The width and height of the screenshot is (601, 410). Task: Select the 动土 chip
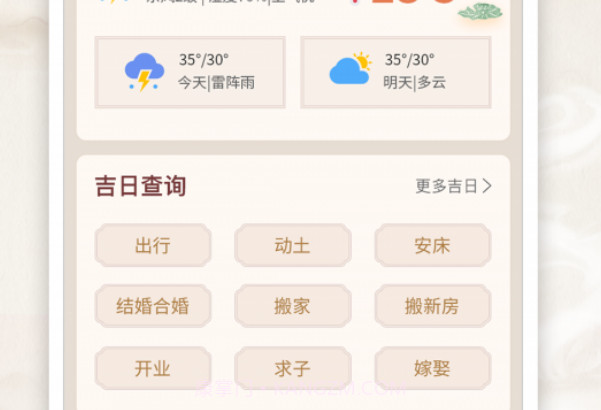pos(293,246)
